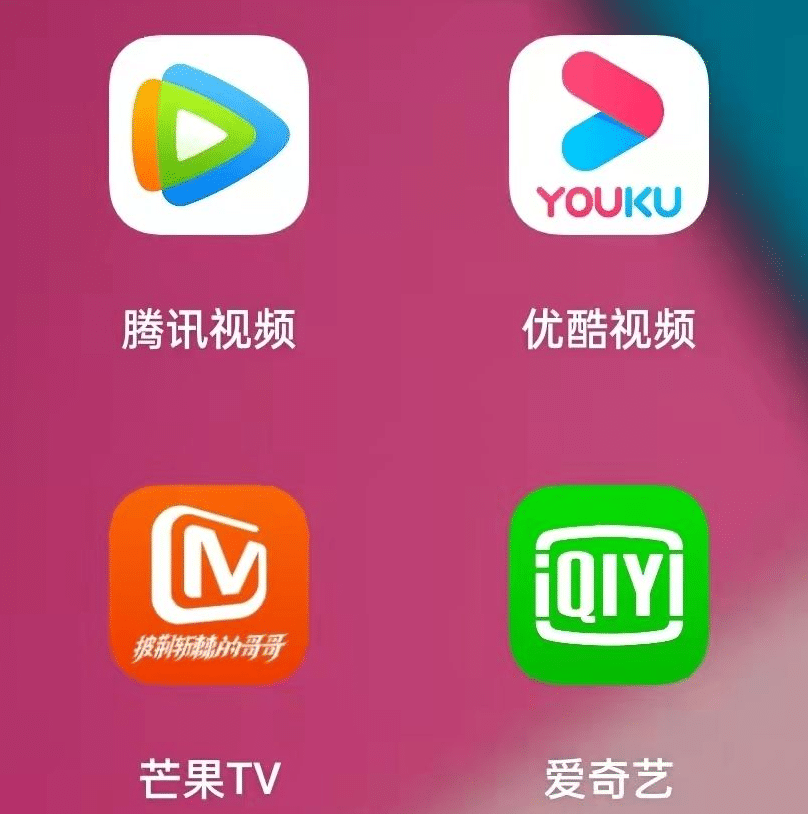Screen dimensions: 808x814
Task: Click the iQIYI lettering inside the green icon
Action: pyautogui.click(x=606, y=580)
